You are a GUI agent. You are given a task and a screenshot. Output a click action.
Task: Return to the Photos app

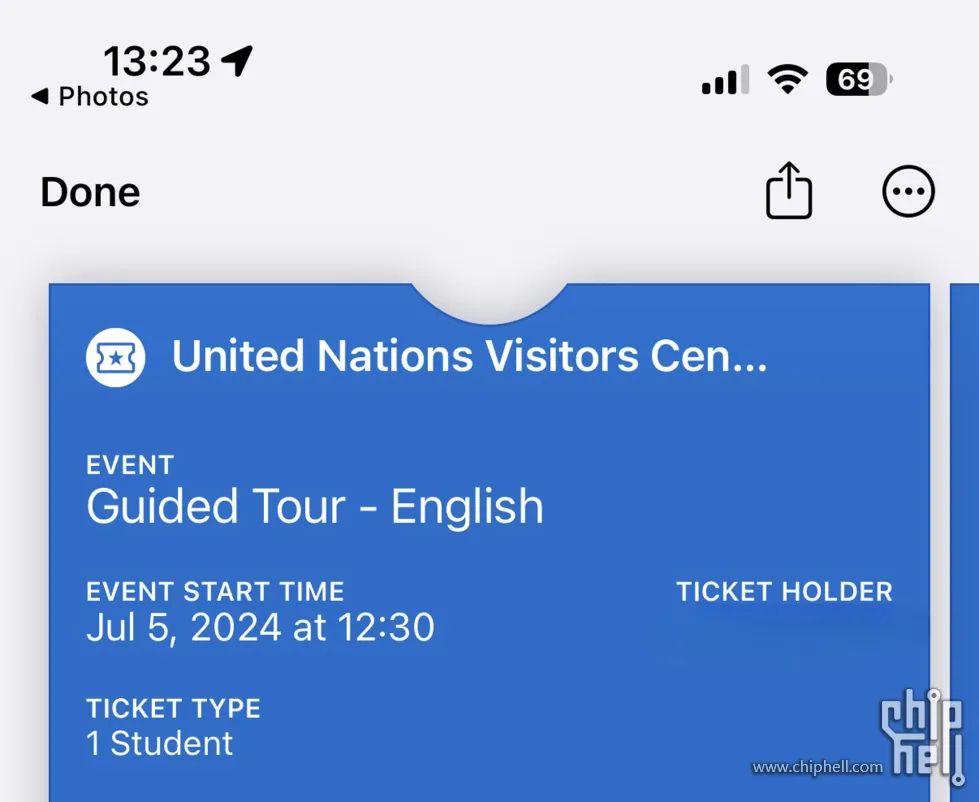click(x=90, y=97)
